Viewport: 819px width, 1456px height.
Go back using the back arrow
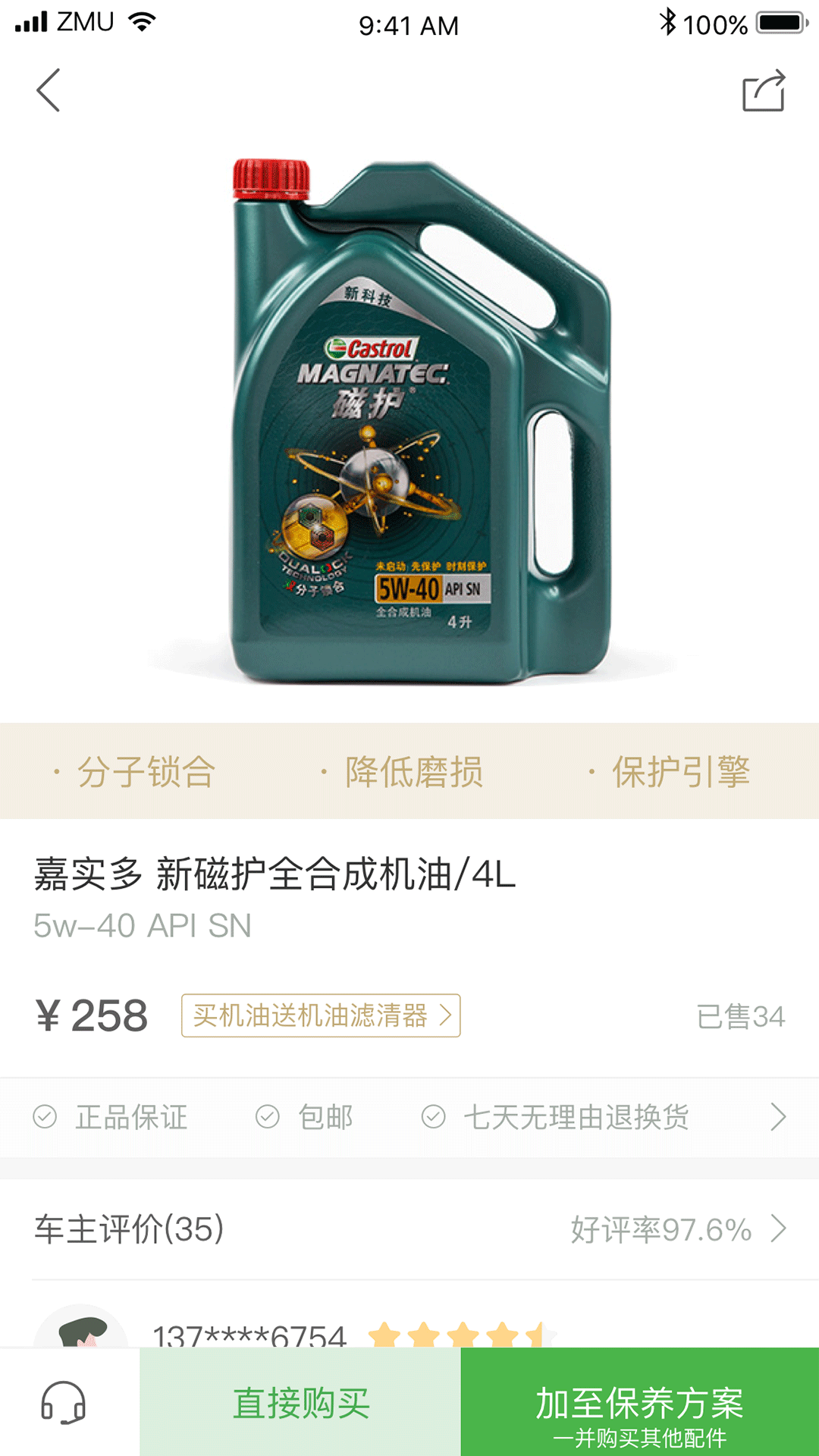pyautogui.click(x=48, y=91)
